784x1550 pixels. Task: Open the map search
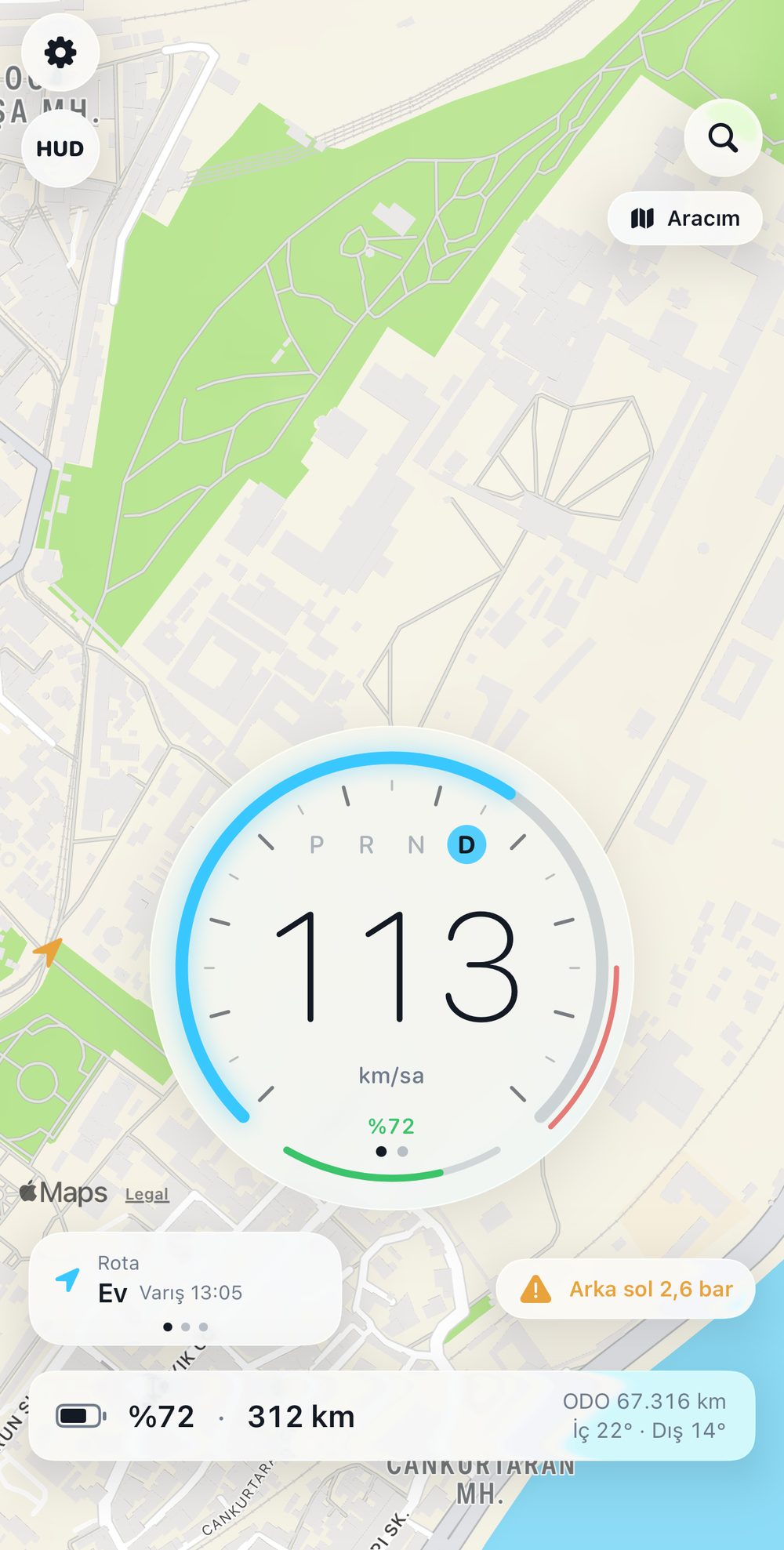pos(723,137)
